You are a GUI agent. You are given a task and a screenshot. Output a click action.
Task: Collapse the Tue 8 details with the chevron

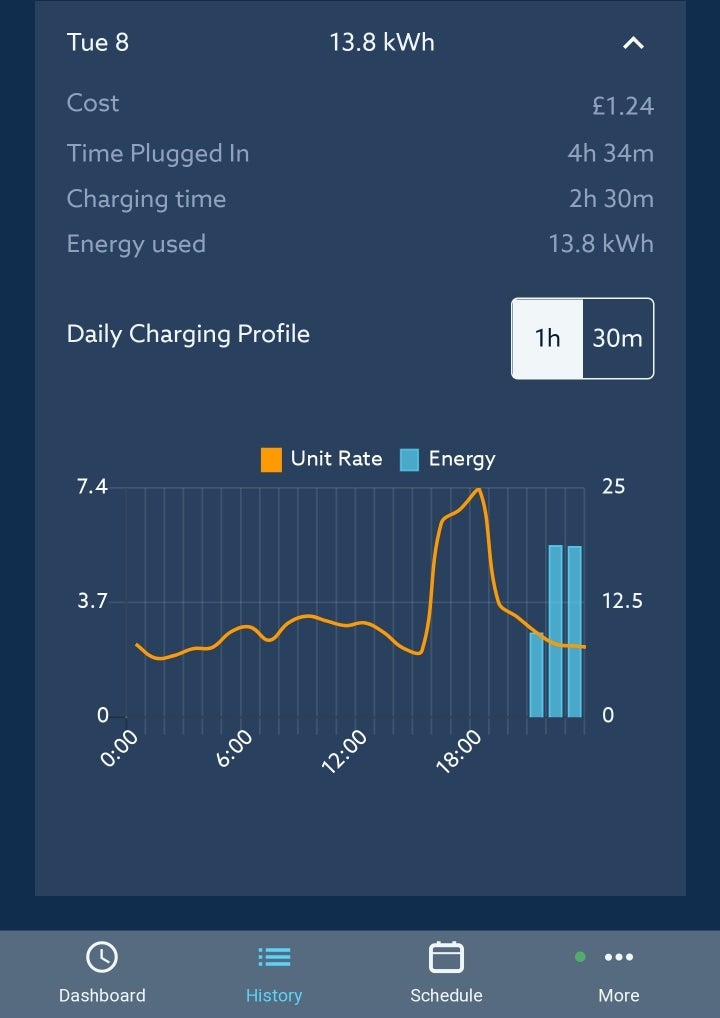point(632,43)
